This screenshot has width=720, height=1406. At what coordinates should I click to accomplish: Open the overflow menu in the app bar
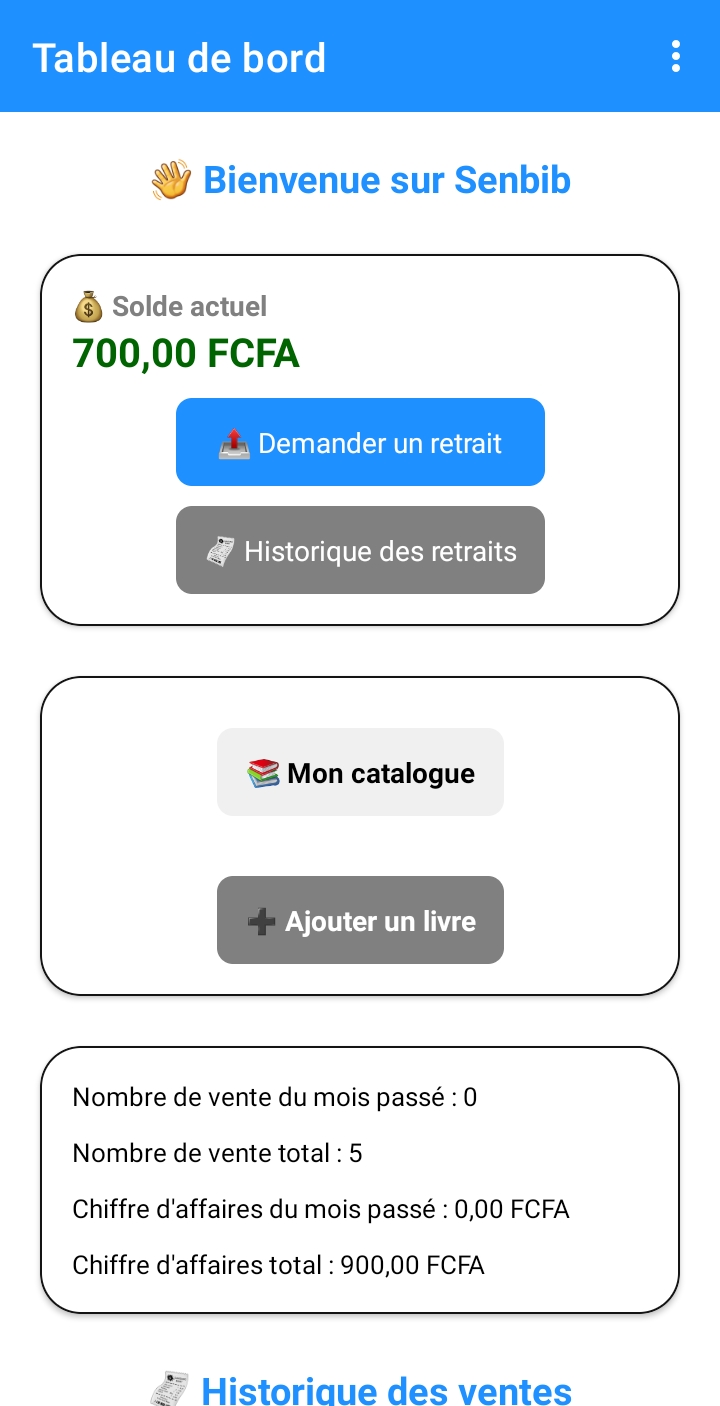click(676, 57)
